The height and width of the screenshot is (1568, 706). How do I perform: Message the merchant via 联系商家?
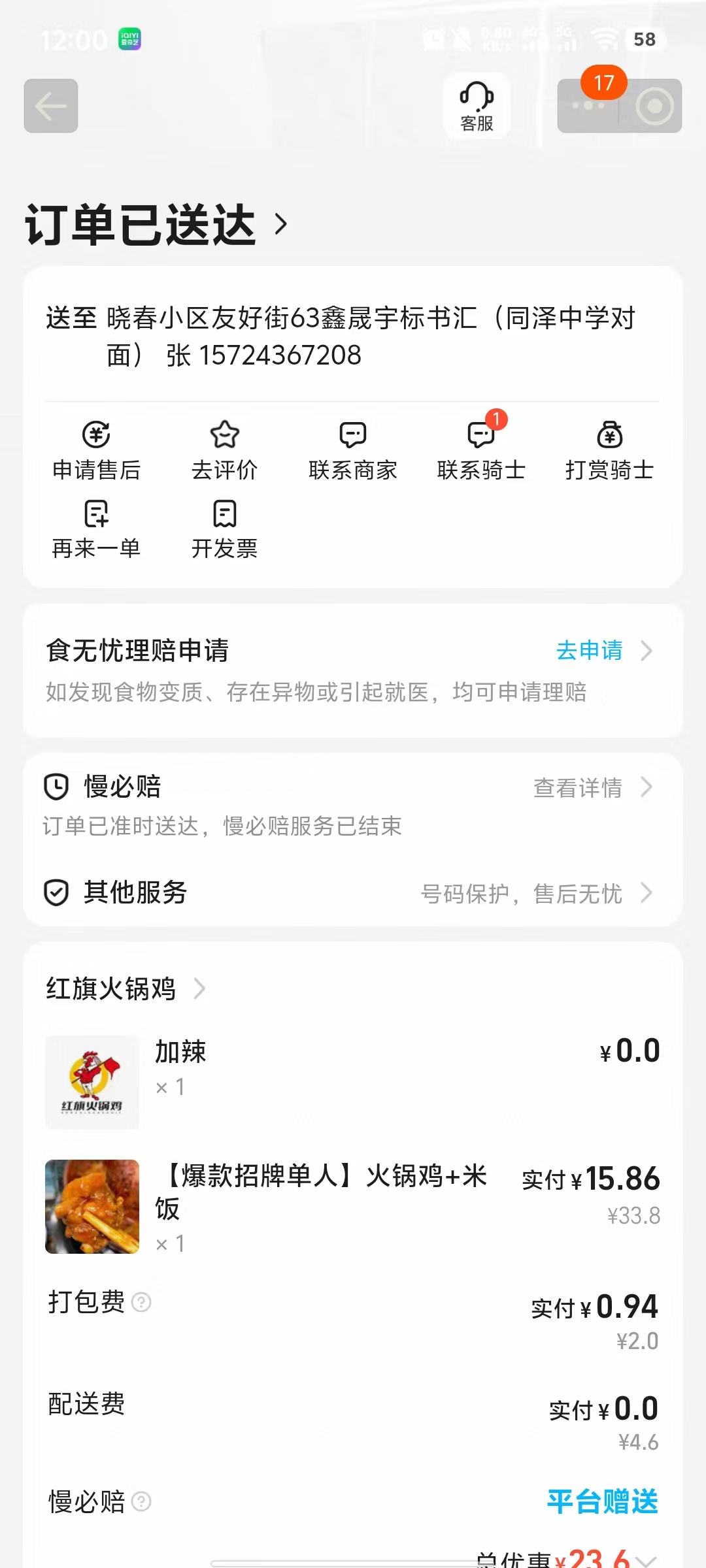[352, 451]
